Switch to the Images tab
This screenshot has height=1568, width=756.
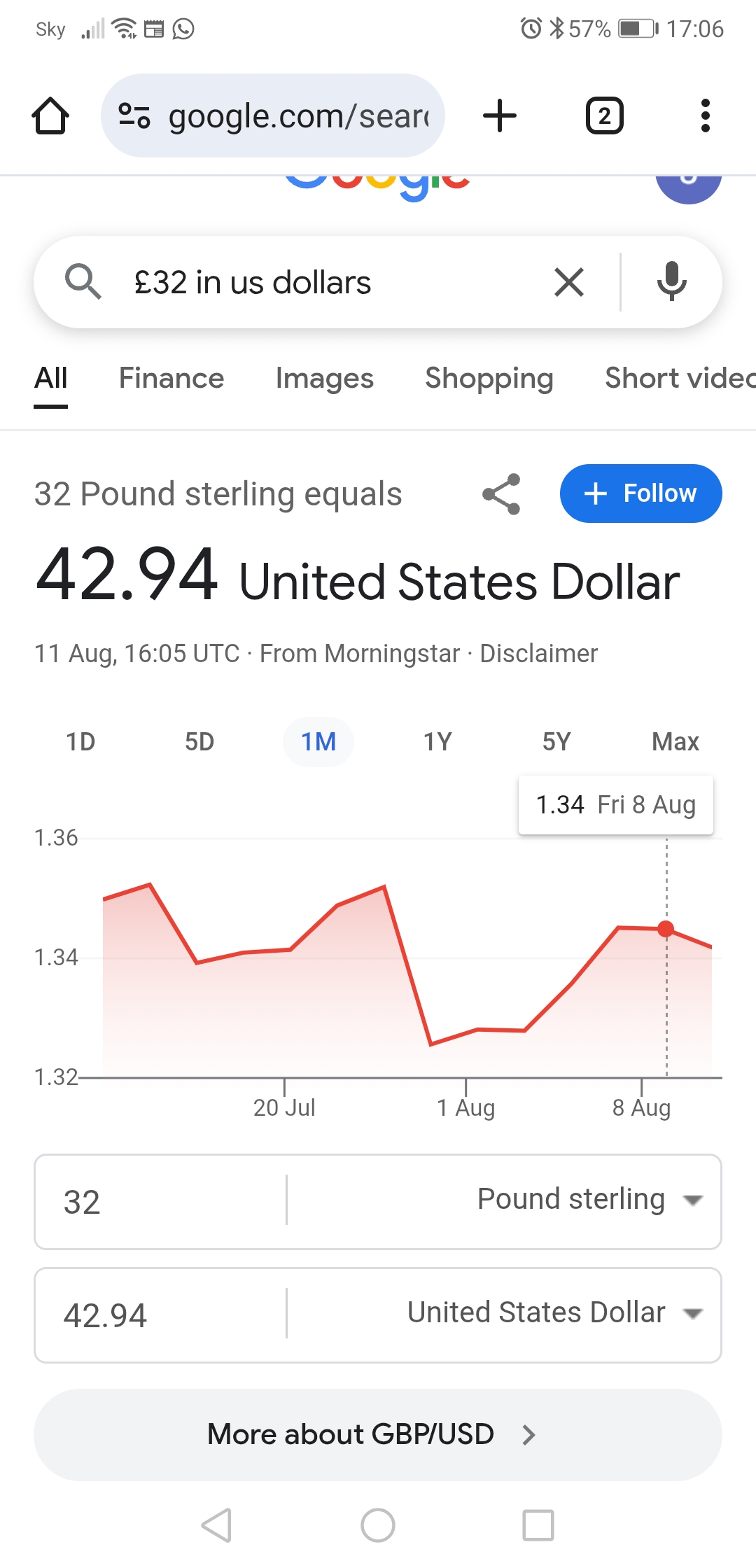325,379
